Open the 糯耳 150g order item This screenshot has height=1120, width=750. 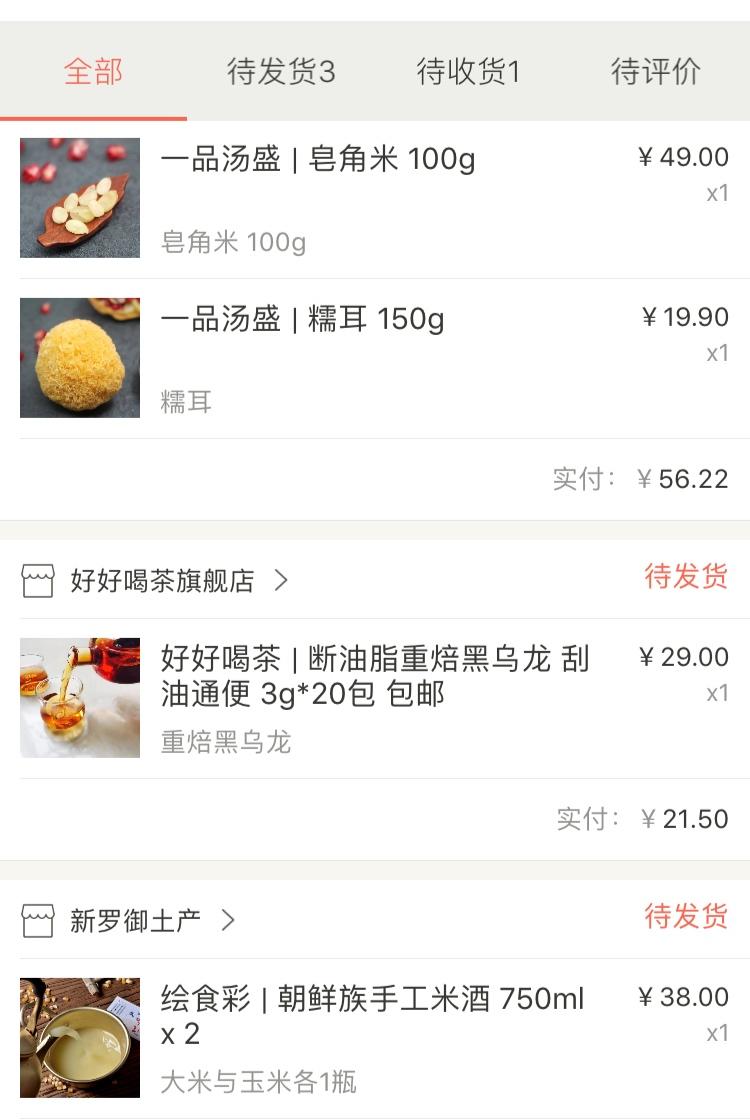(x=302, y=320)
